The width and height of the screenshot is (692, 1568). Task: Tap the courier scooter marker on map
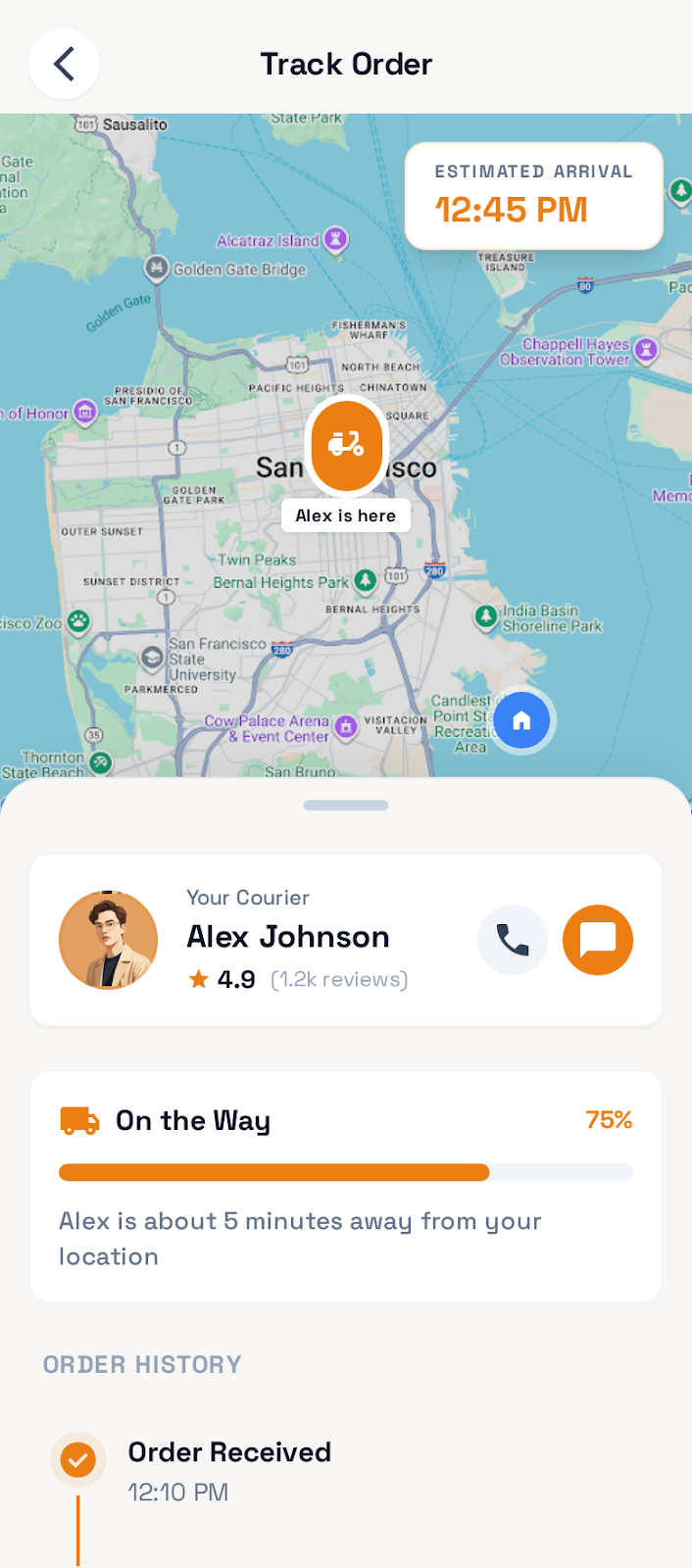346,445
